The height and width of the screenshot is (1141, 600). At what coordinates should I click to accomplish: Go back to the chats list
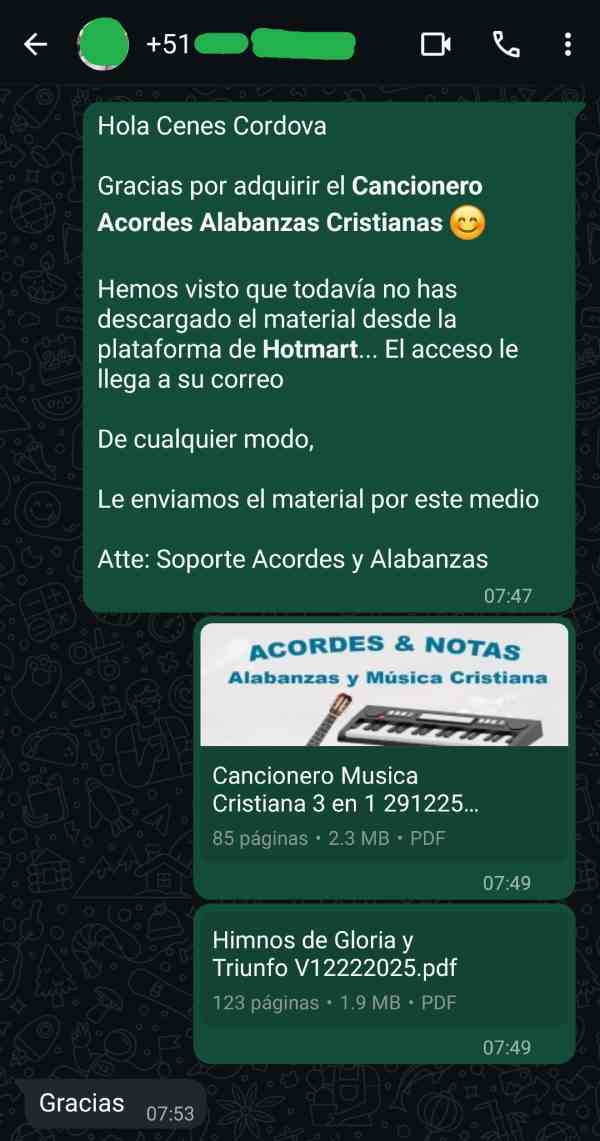pyautogui.click(x=36, y=44)
